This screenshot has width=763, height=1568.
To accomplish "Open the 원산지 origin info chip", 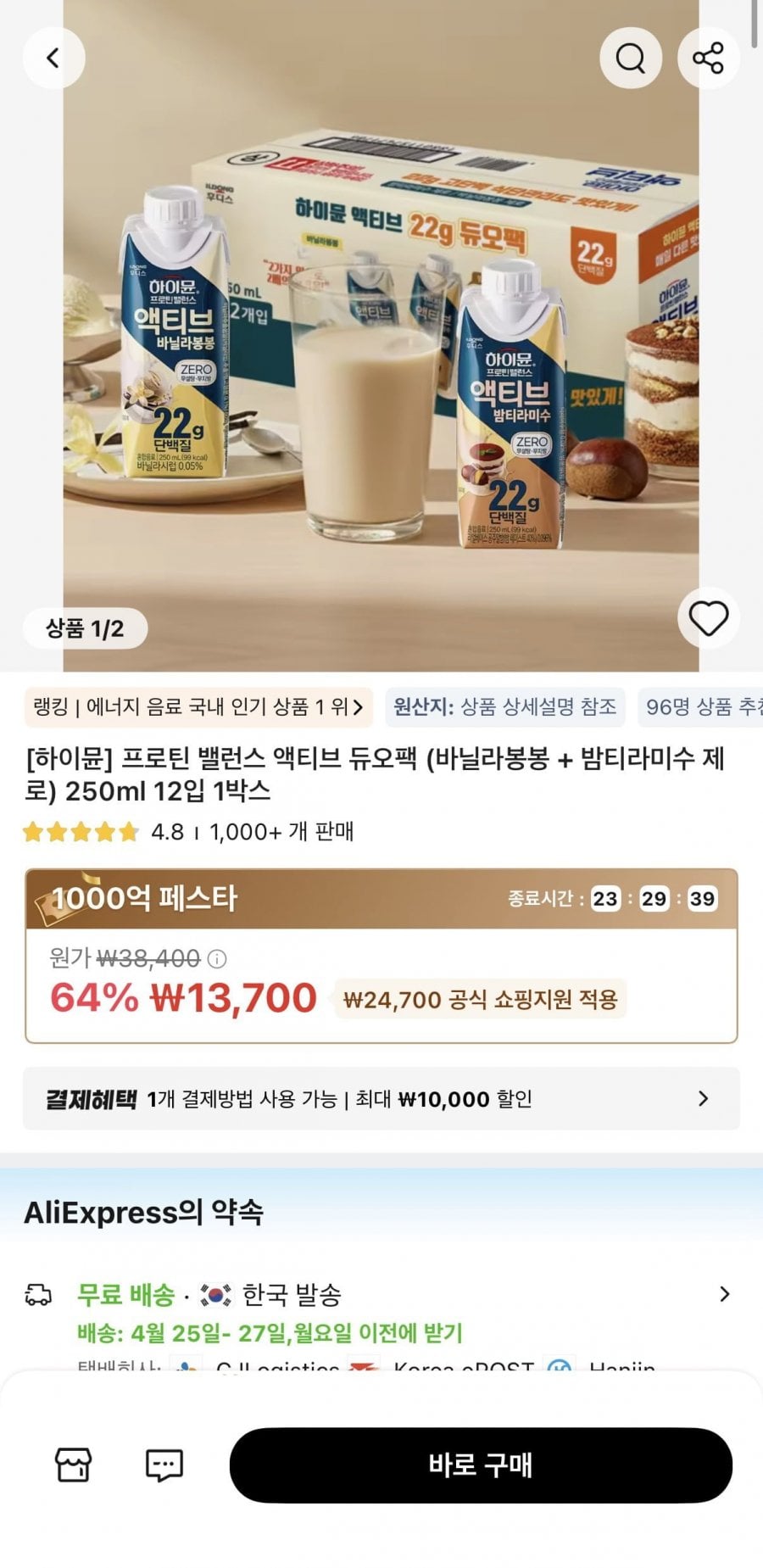I will pyautogui.click(x=505, y=707).
